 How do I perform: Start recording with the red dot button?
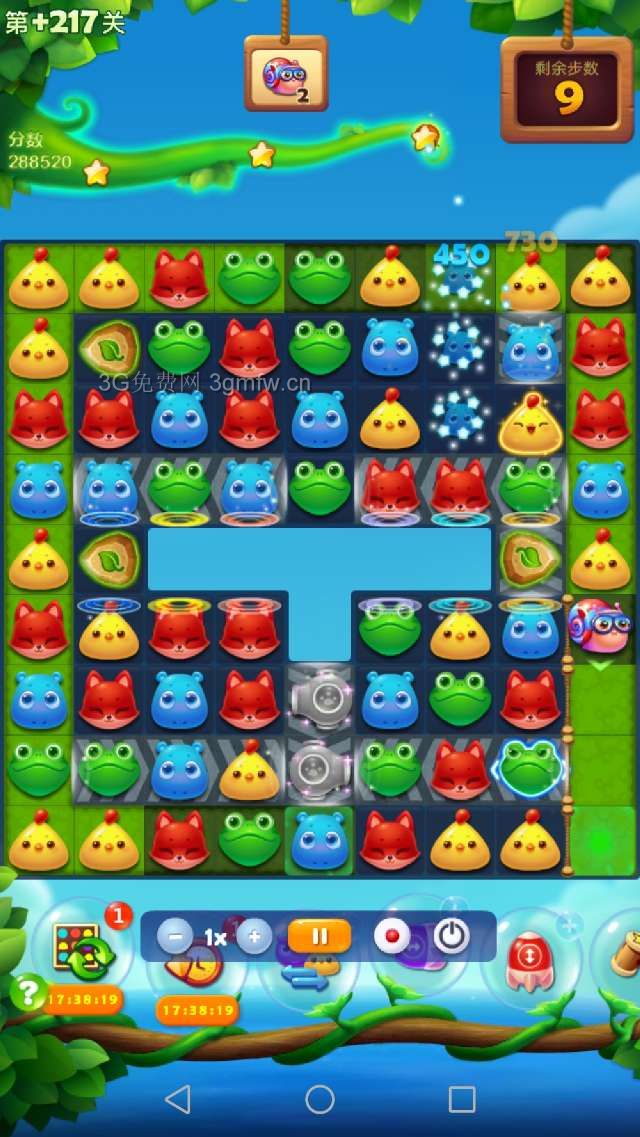pos(392,937)
